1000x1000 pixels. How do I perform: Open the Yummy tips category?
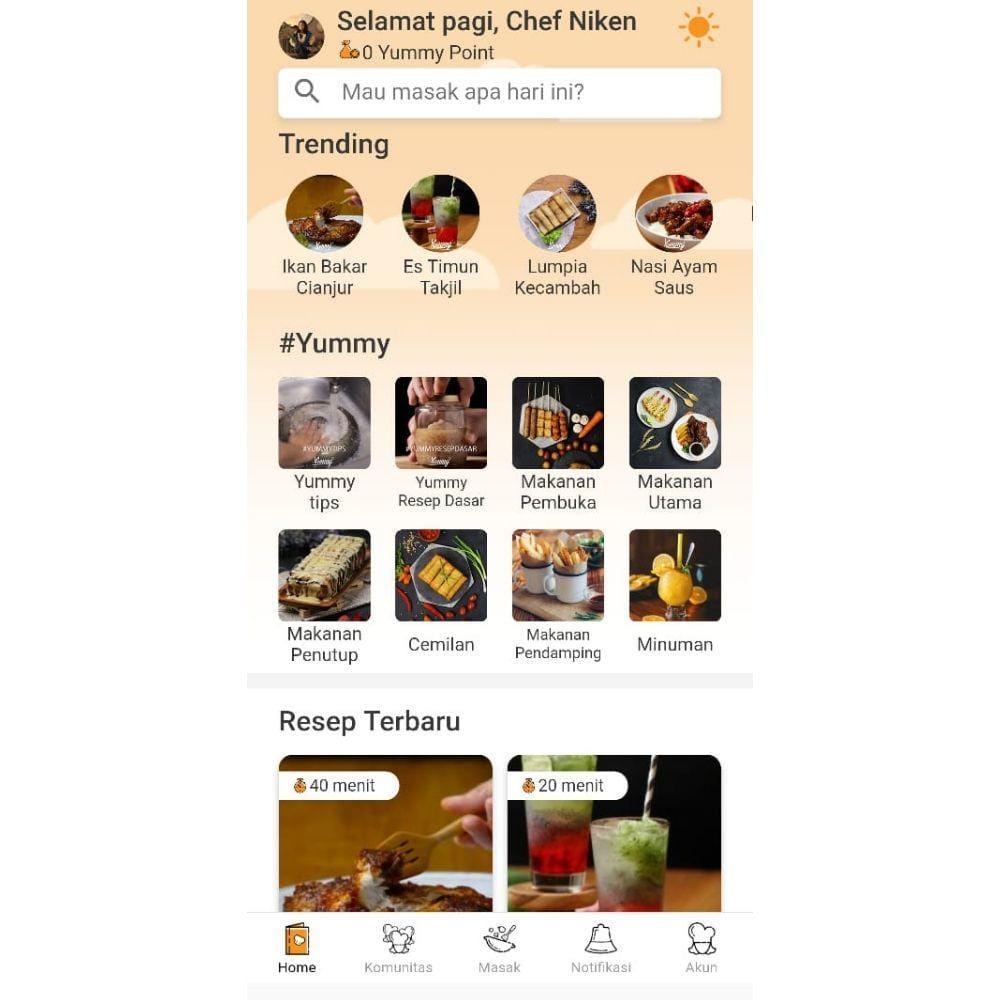[324, 423]
